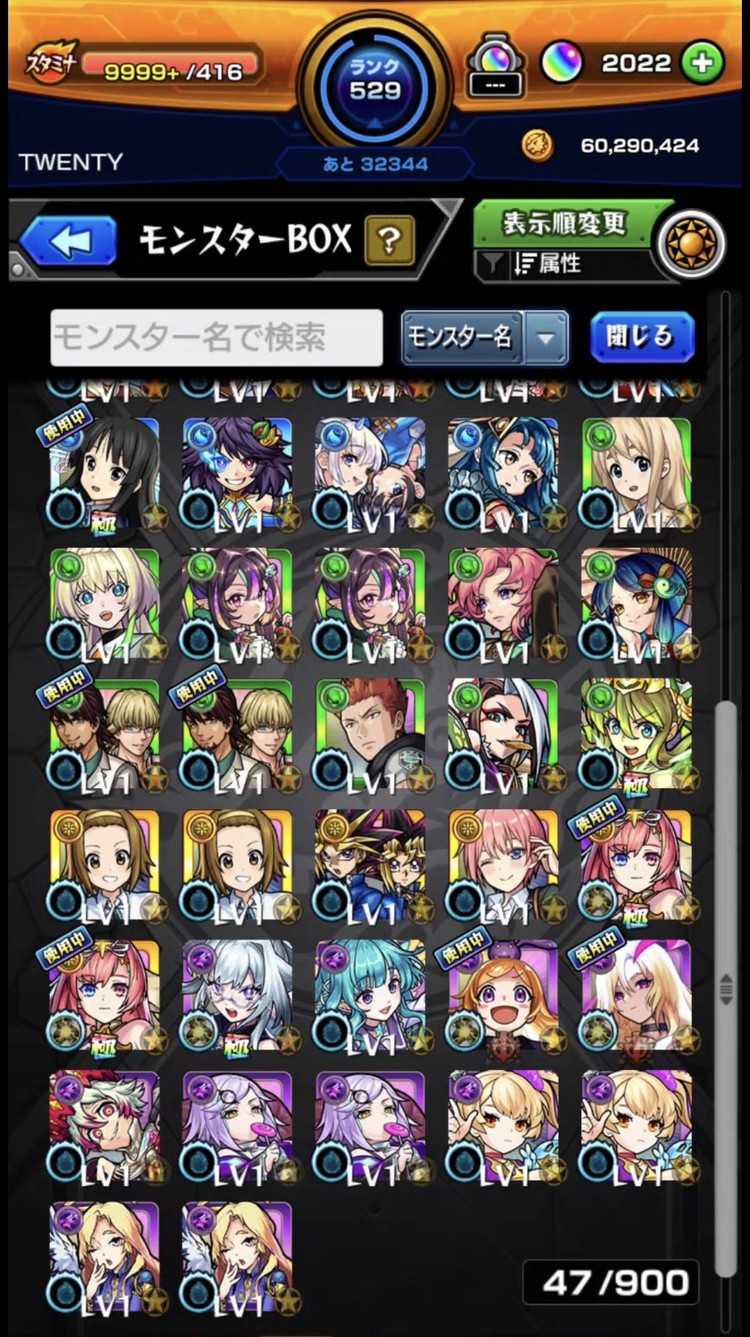Screen dimensions: 750x1337
Task: Focus the モンスター名で検索 search field
Action: pyautogui.click(x=217, y=337)
